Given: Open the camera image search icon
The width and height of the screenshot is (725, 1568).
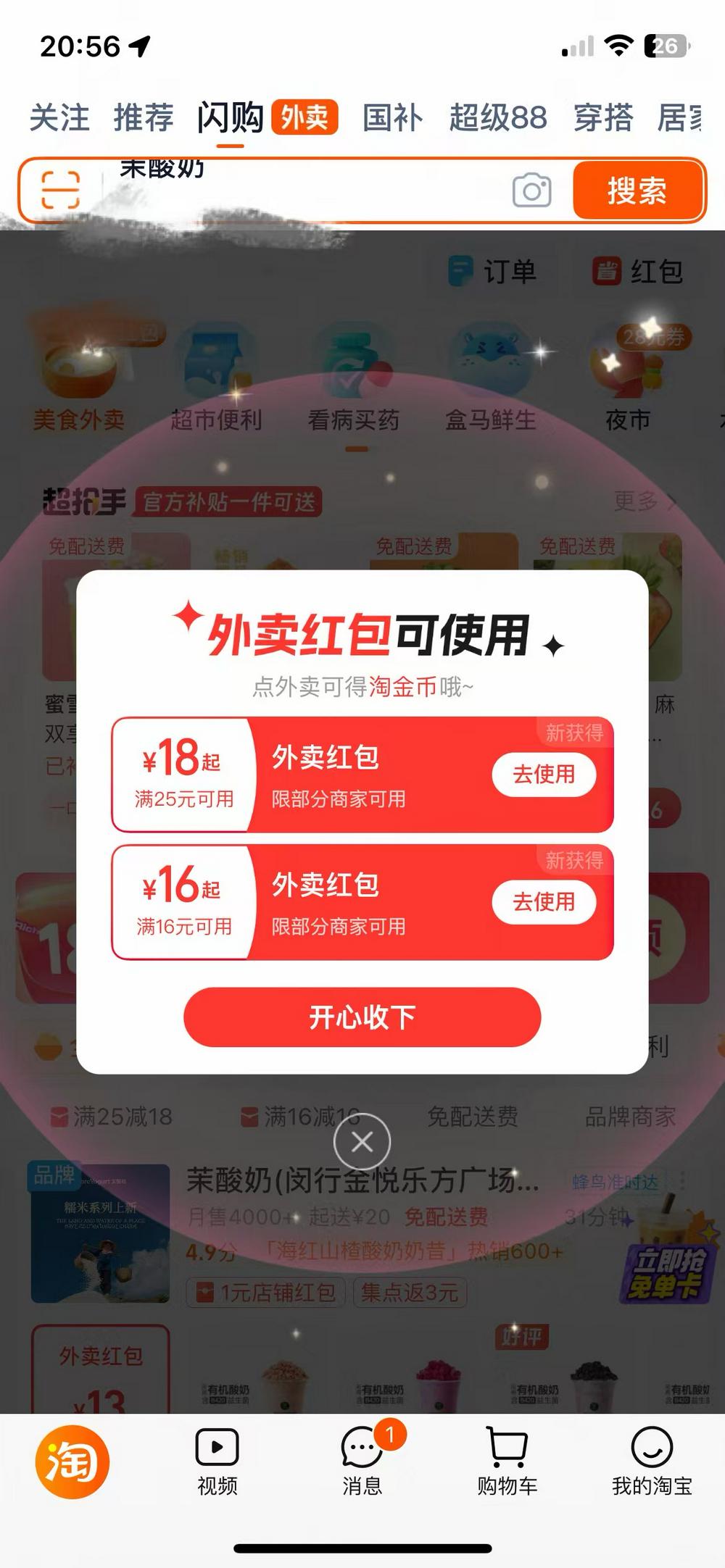Looking at the screenshot, I should point(532,191).
